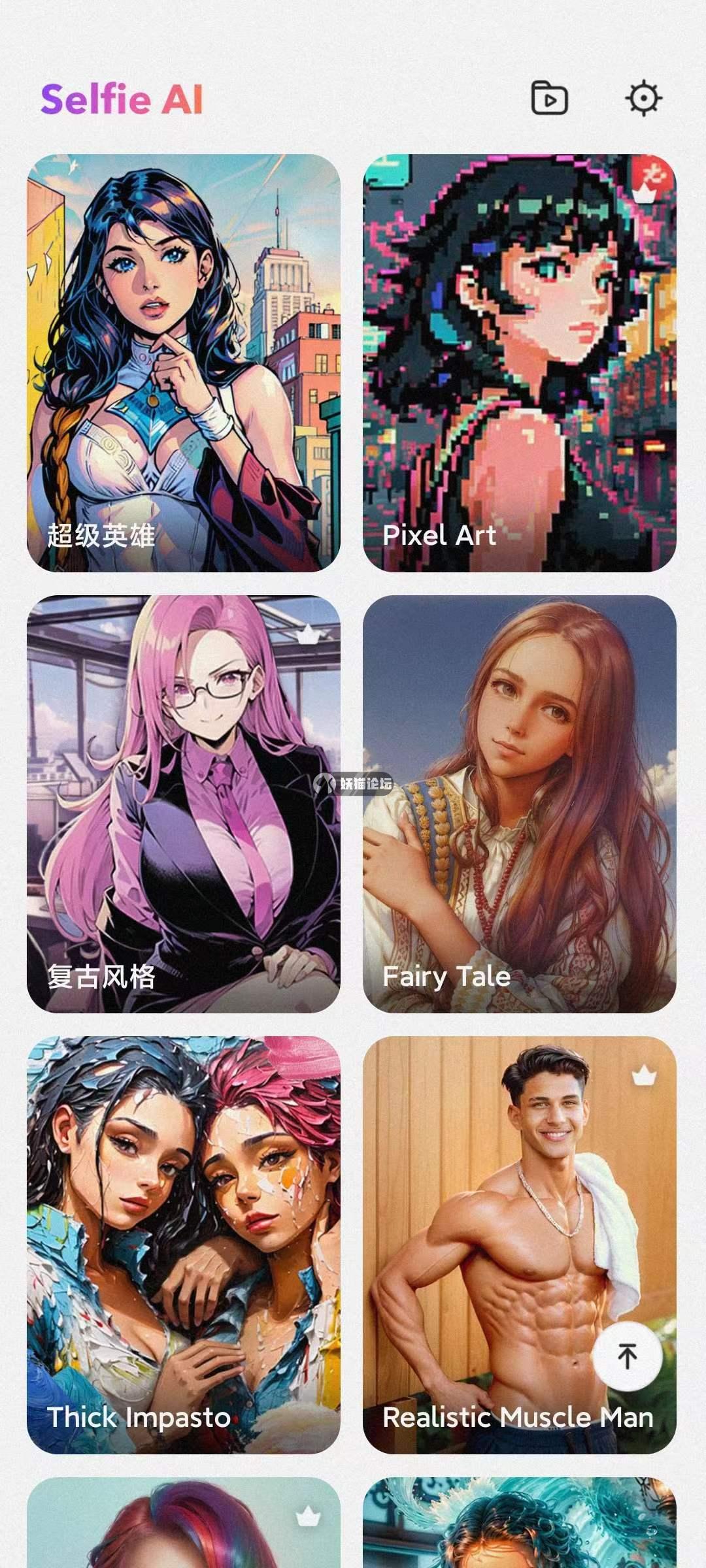Tap the back-to-top arrow button

tap(628, 1356)
